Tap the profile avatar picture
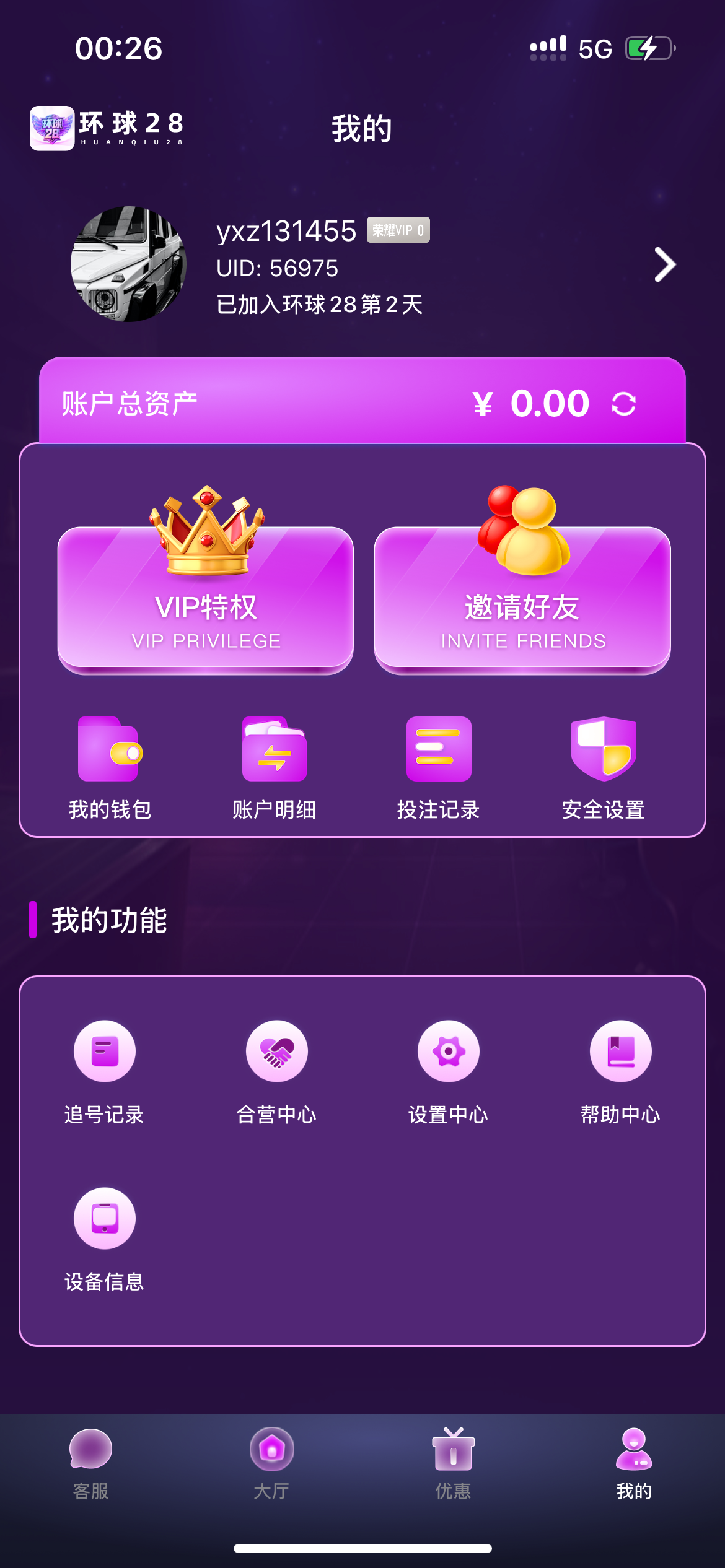725x1568 pixels. tap(129, 264)
